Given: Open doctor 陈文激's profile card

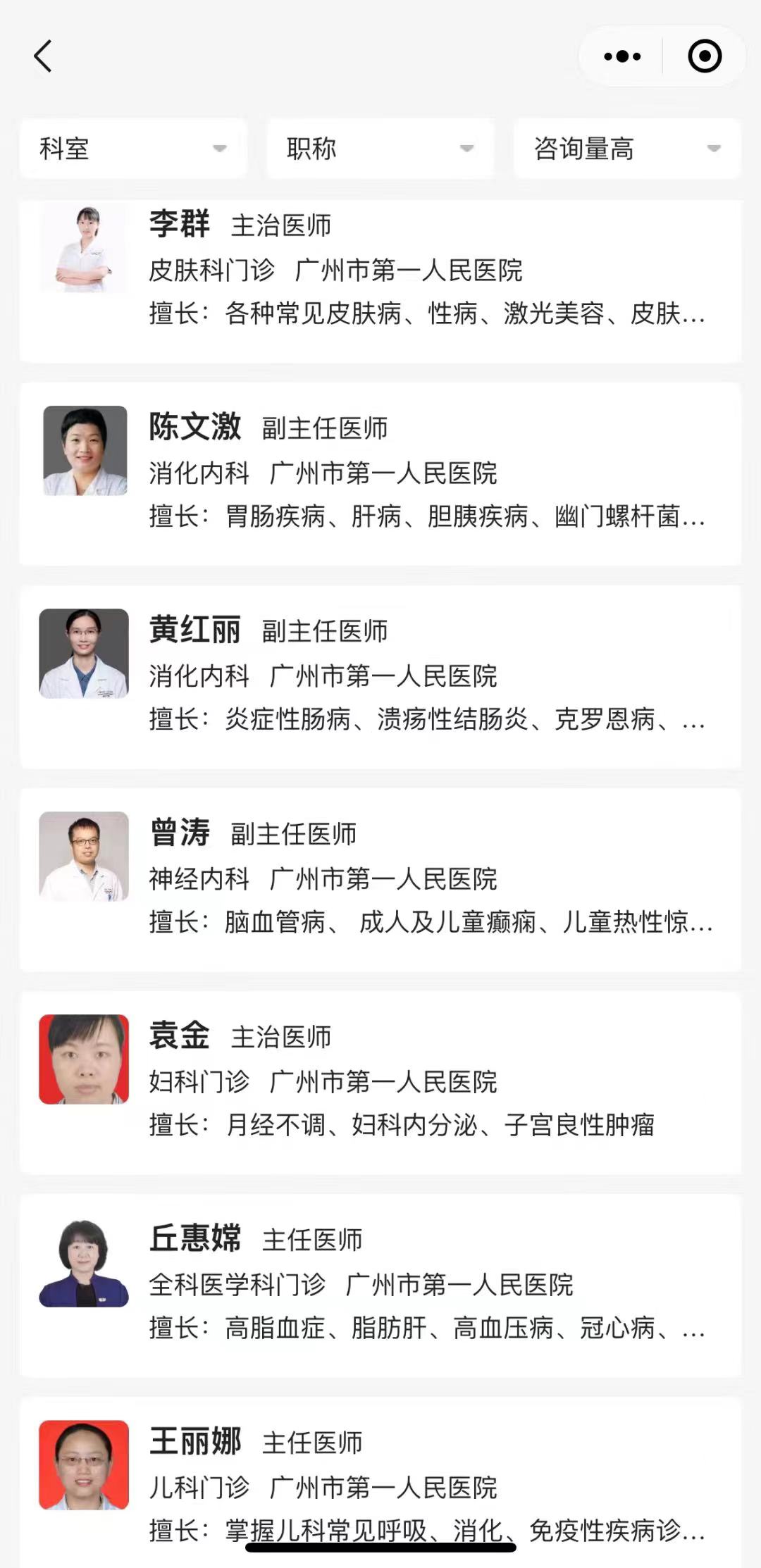Looking at the screenshot, I should click(x=380, y=473).
